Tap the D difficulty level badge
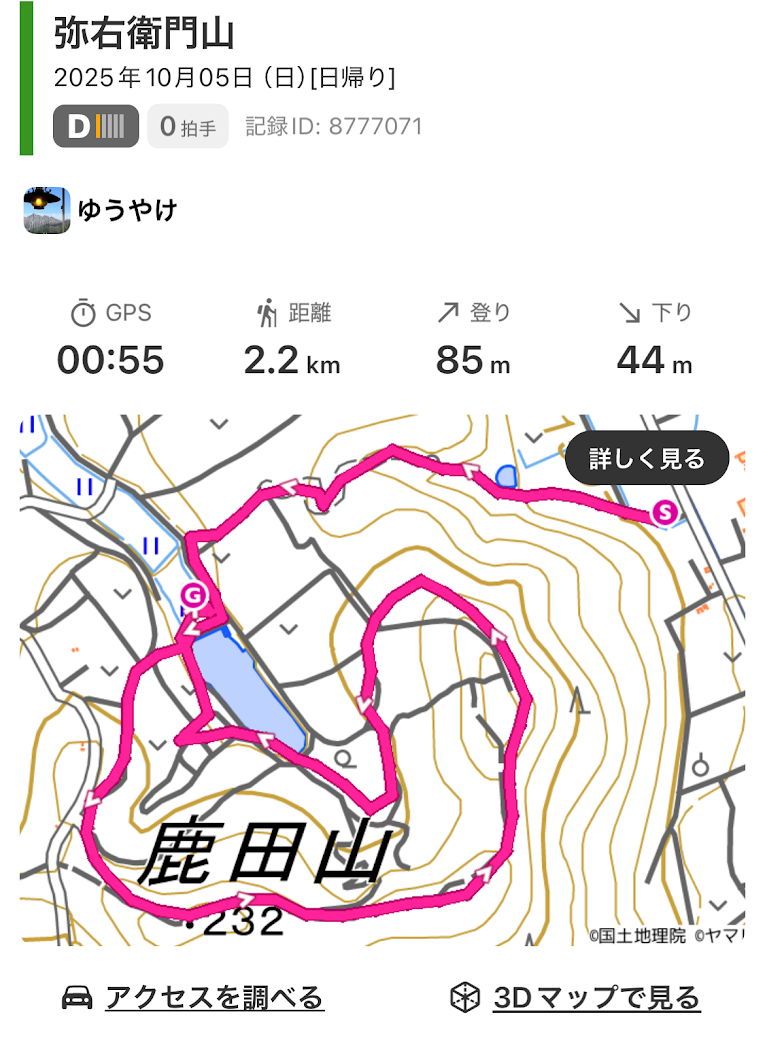The image size is (765, 1043). [x=96, y=126]
